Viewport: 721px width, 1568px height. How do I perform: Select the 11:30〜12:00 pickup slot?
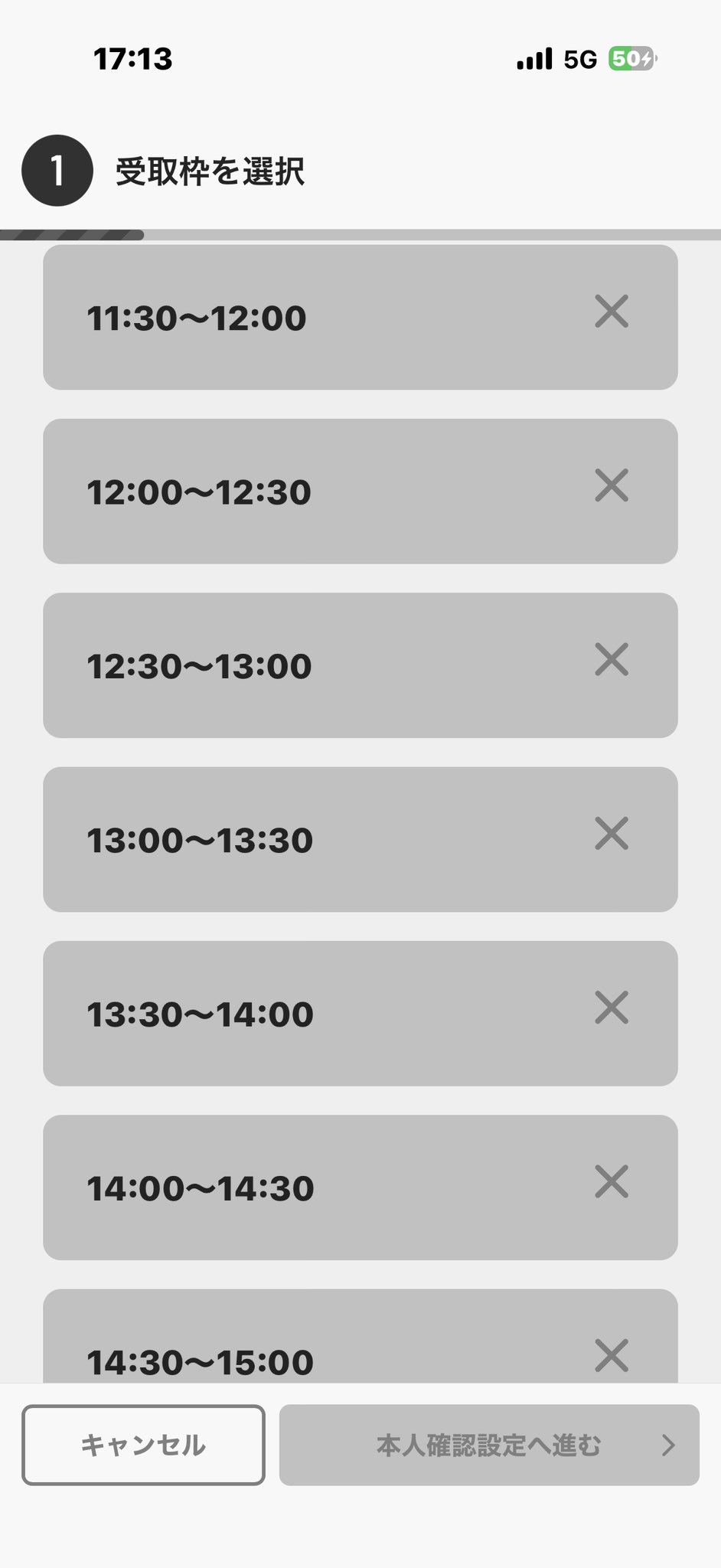(x=360, y=317)
